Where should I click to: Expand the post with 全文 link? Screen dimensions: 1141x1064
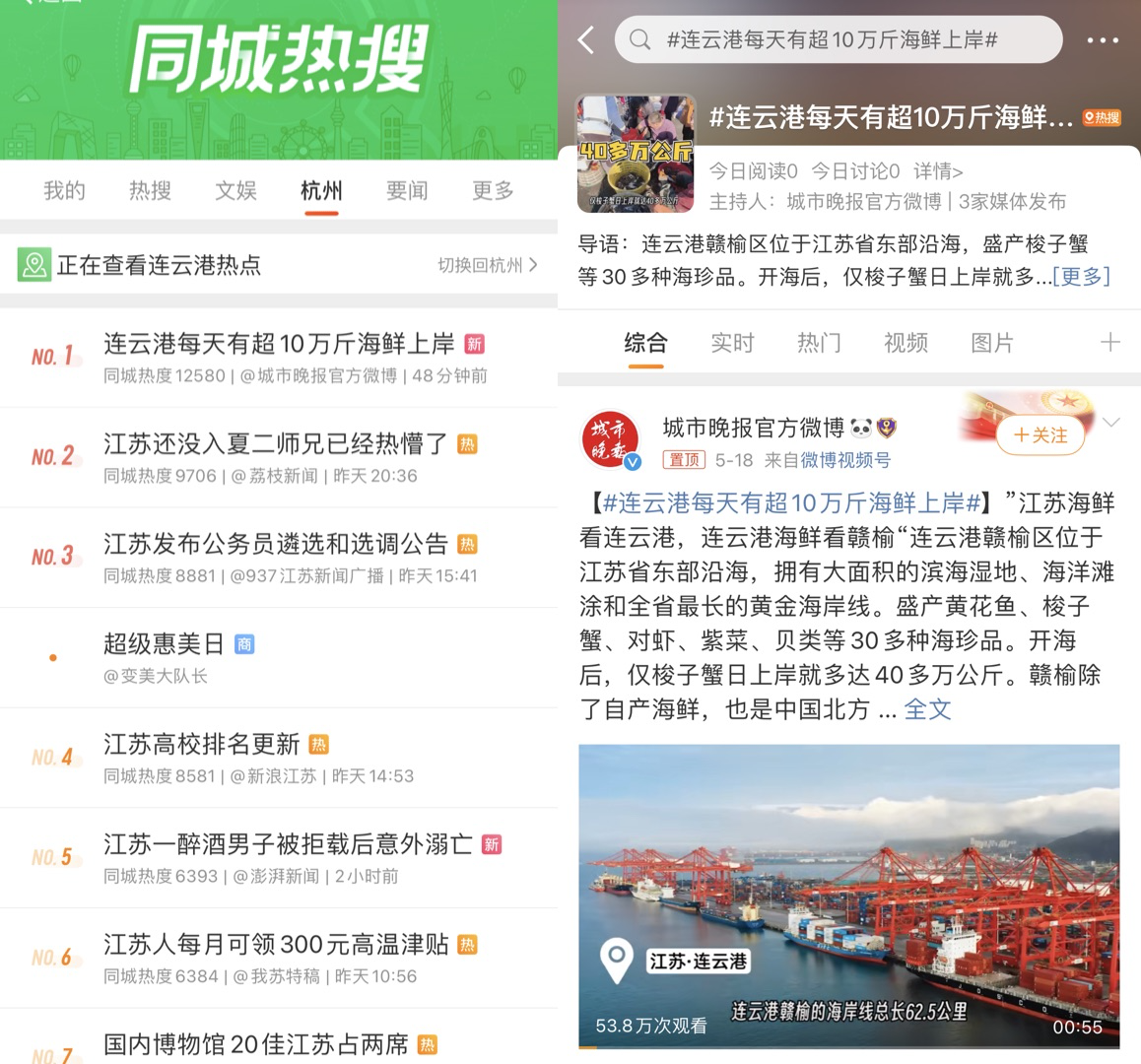point(927,709)
